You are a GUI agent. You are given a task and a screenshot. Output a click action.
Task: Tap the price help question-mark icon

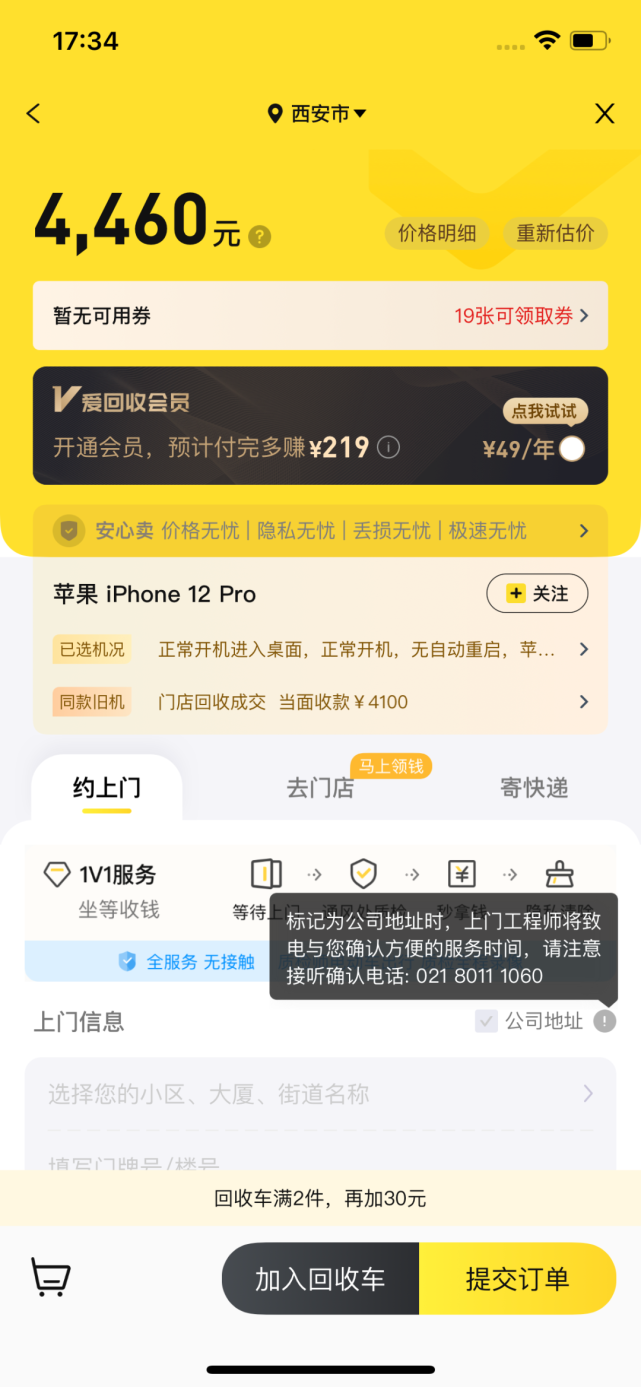[260, 237]
